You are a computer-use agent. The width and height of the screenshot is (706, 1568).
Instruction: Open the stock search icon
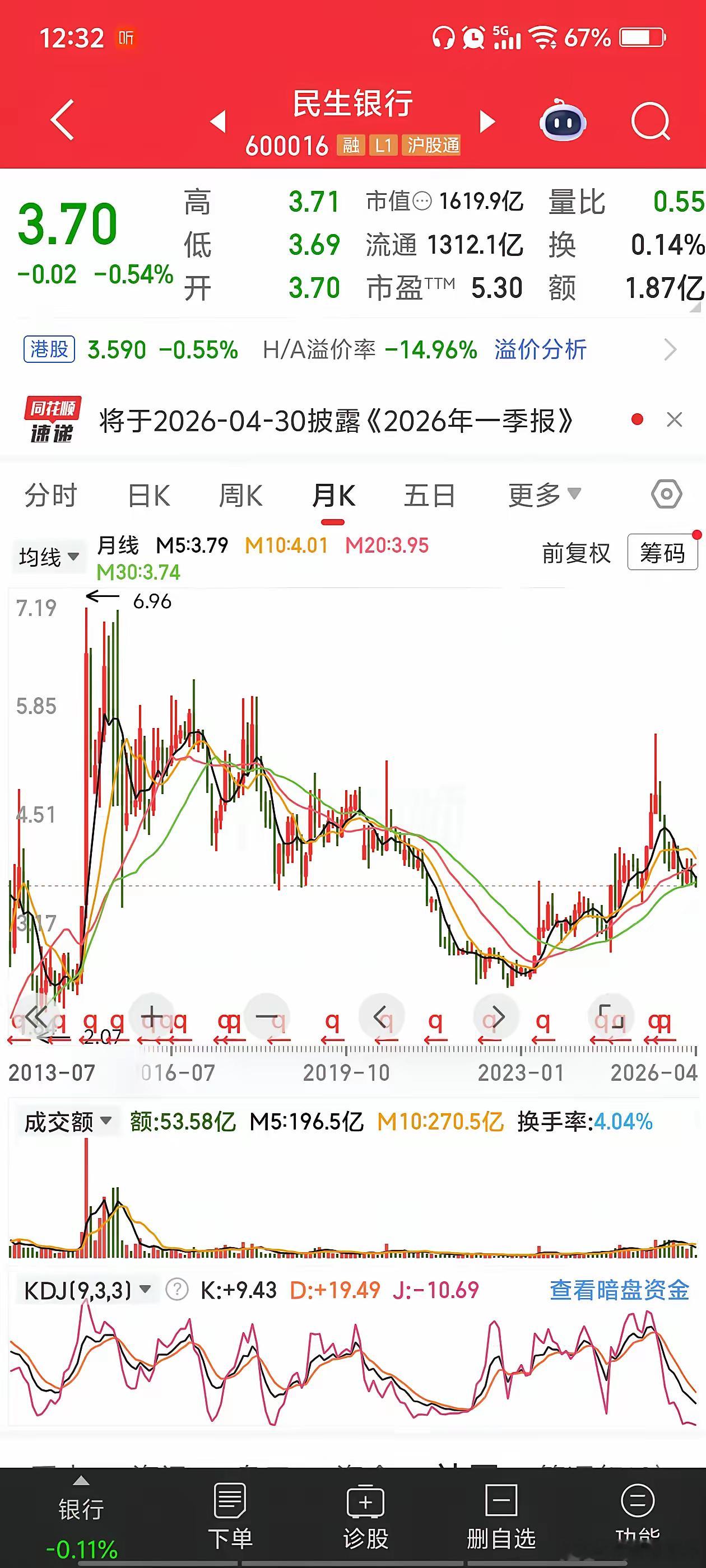(649, 120)
